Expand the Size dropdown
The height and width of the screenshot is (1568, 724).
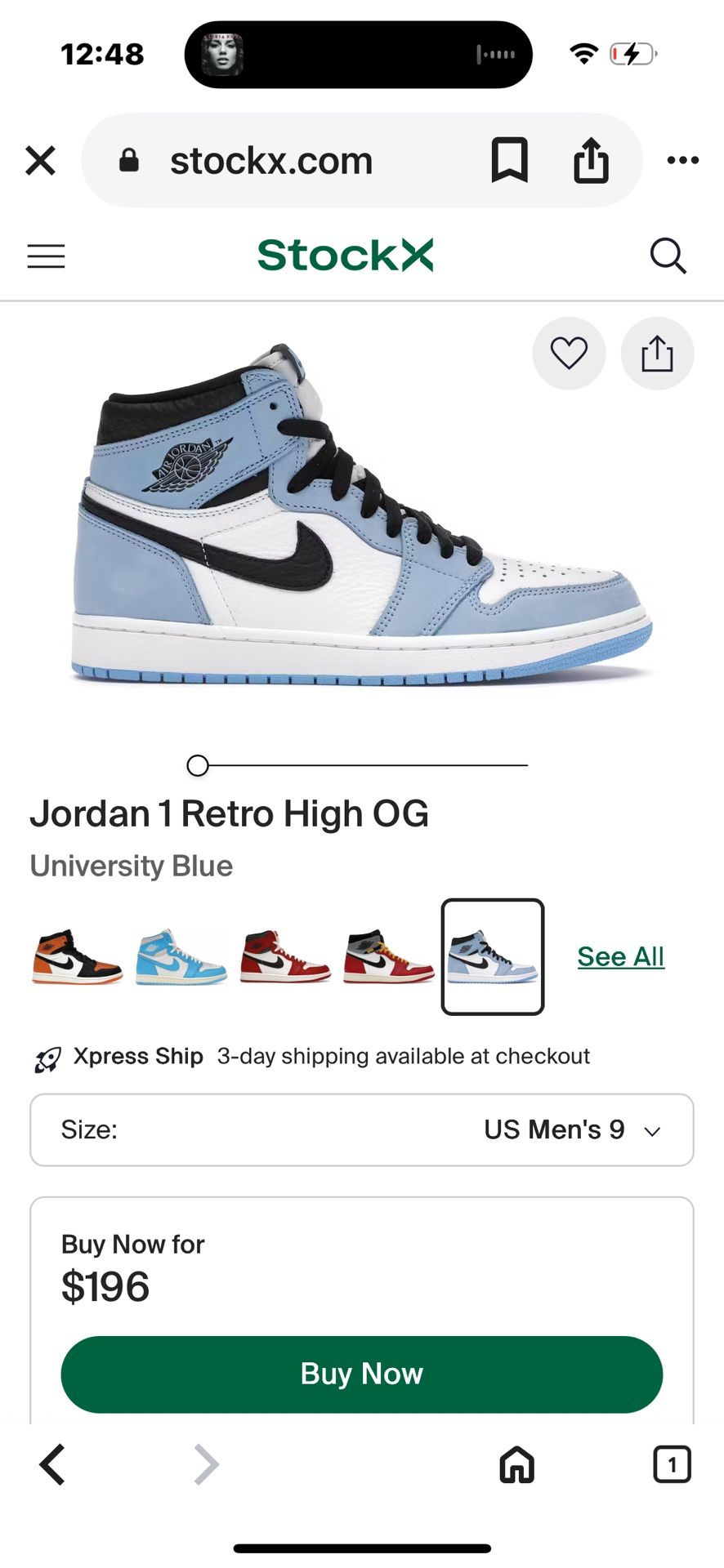(362, 1129)
